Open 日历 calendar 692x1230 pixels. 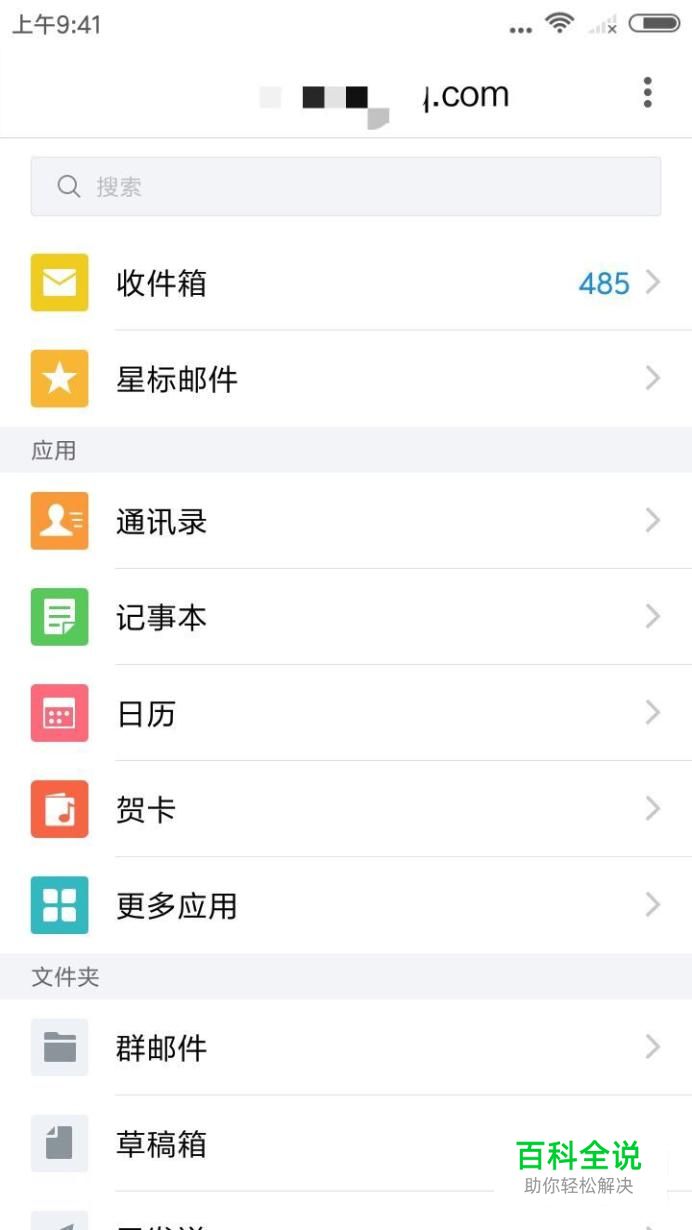(x=346, y=713)
